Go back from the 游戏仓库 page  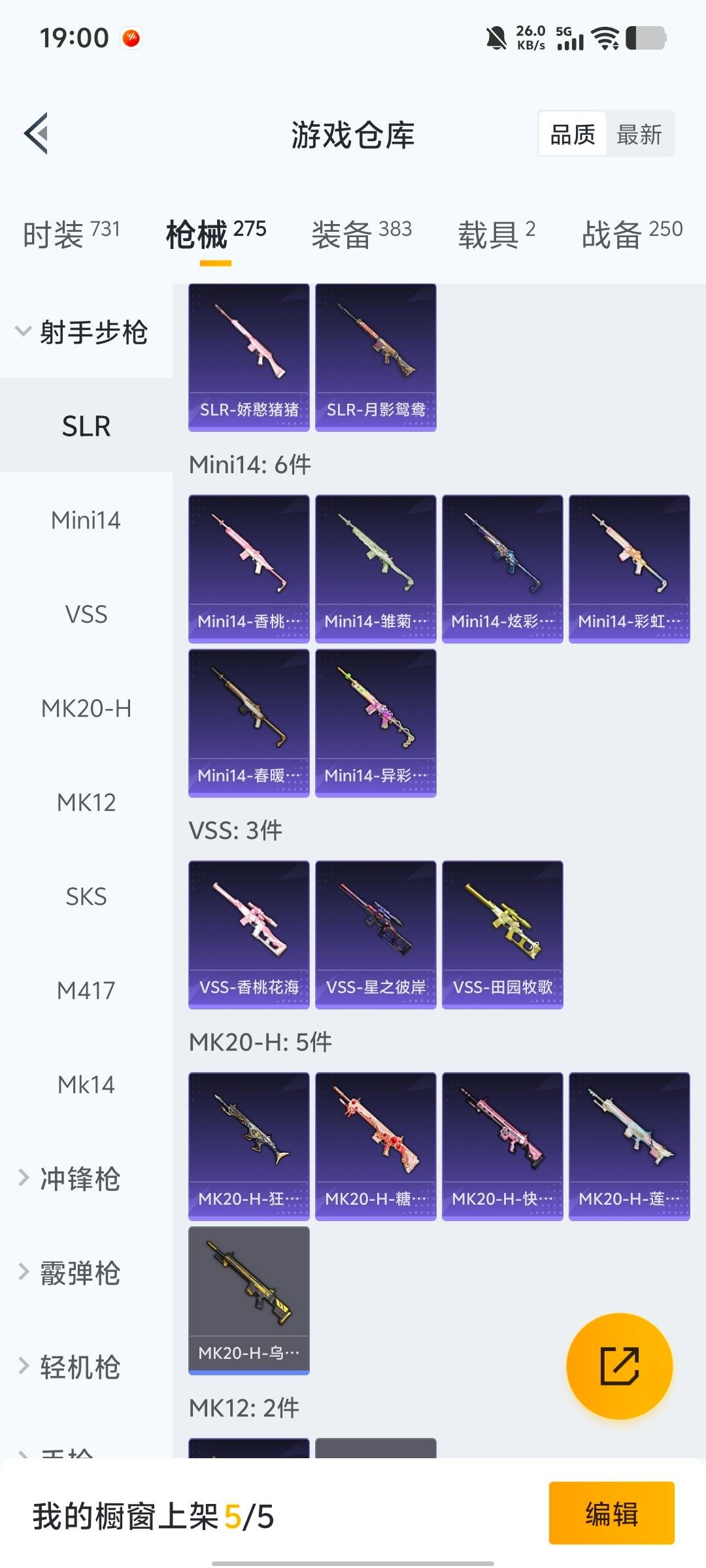click(37, 134)
